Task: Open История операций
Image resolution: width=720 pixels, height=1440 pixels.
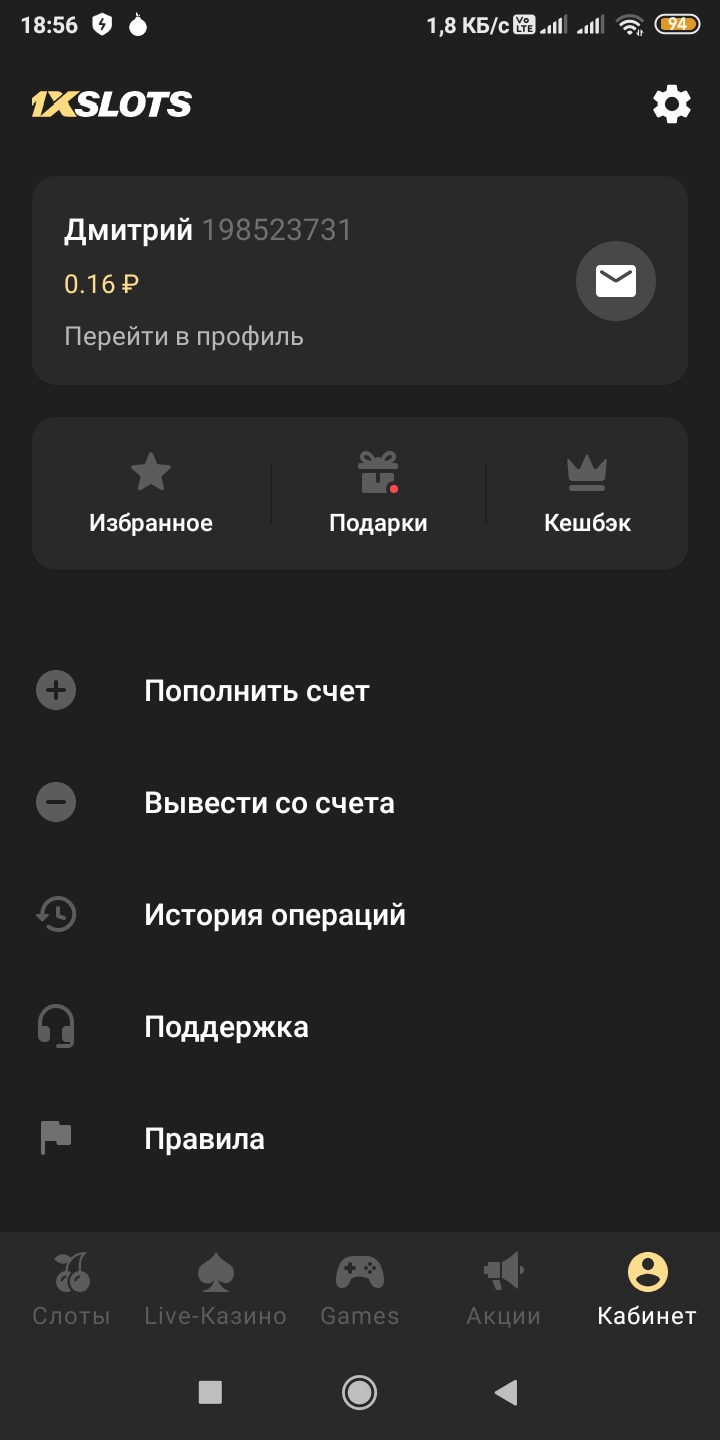Action: tap(275, 915)
